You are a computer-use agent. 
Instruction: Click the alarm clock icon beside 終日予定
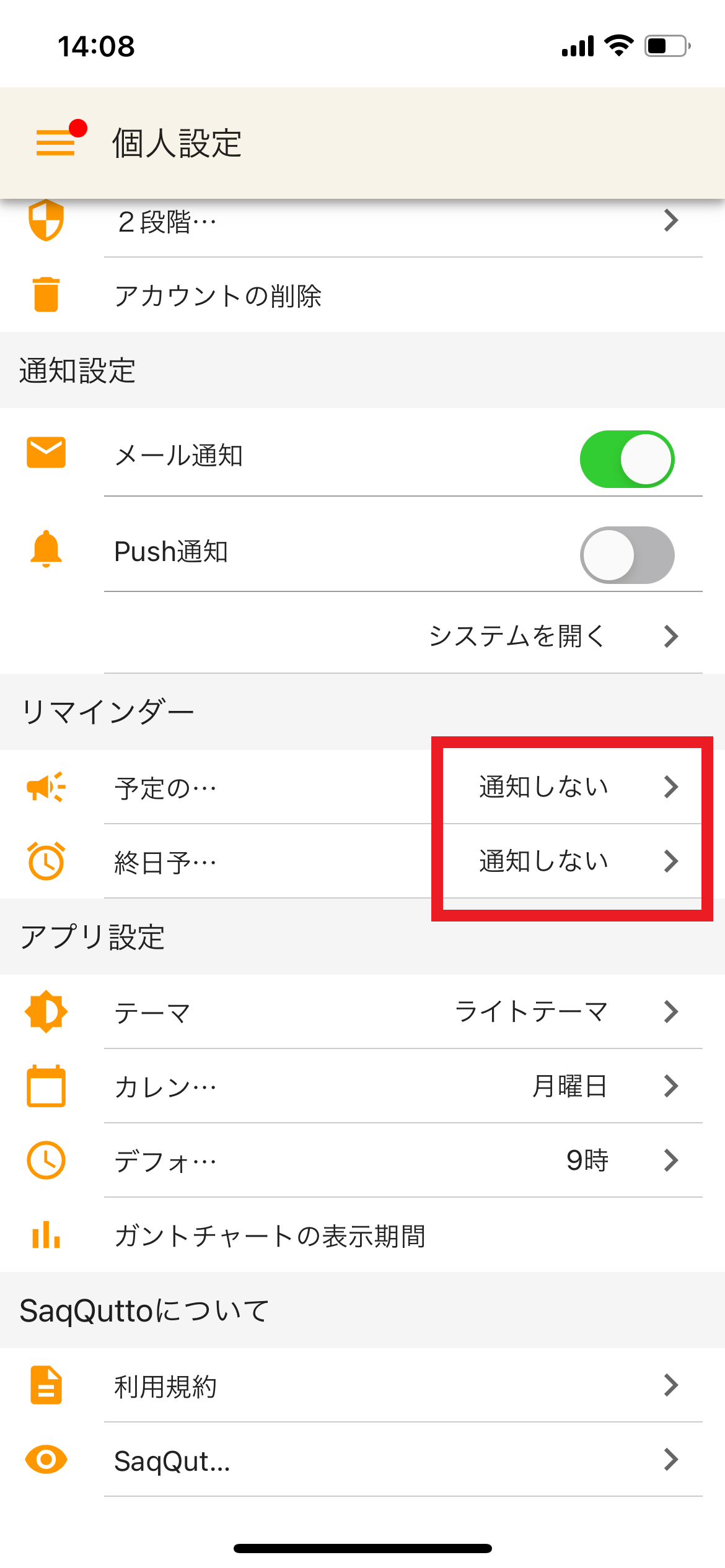coord(46,861)
